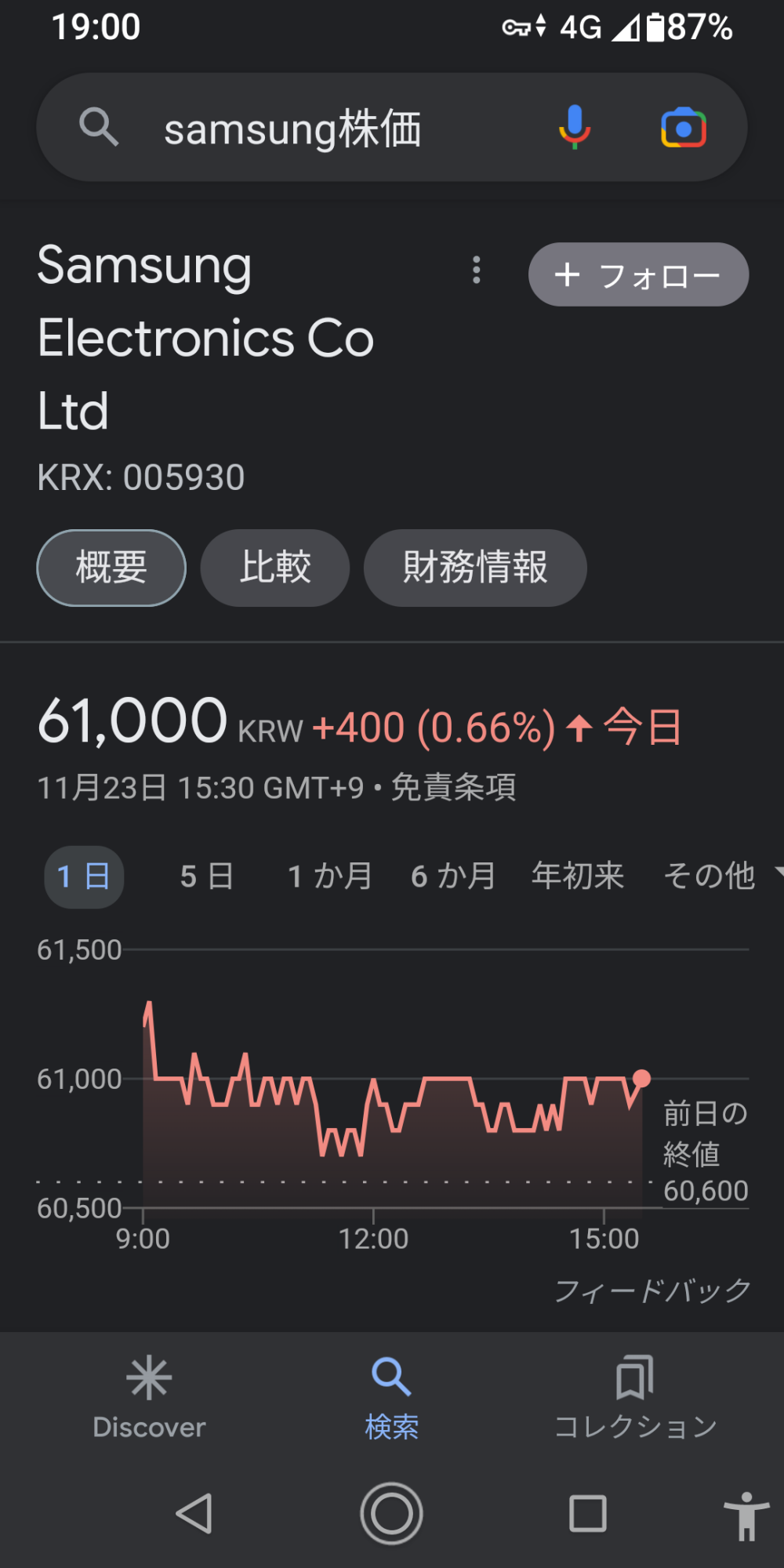784x1568 pixels.
Task: Send feedback via フィードバック link
Action: click(x=652, y=1290)
